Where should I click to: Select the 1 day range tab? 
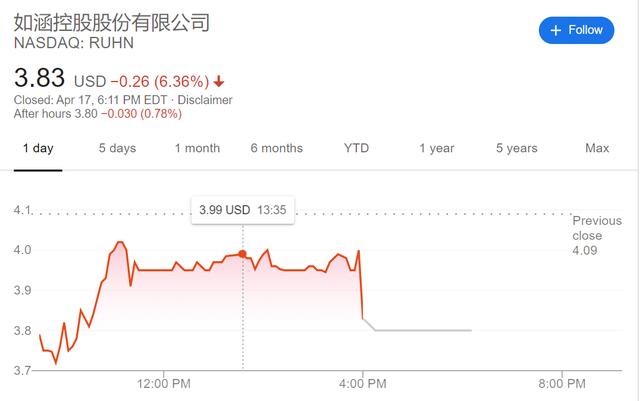[37, 148]
